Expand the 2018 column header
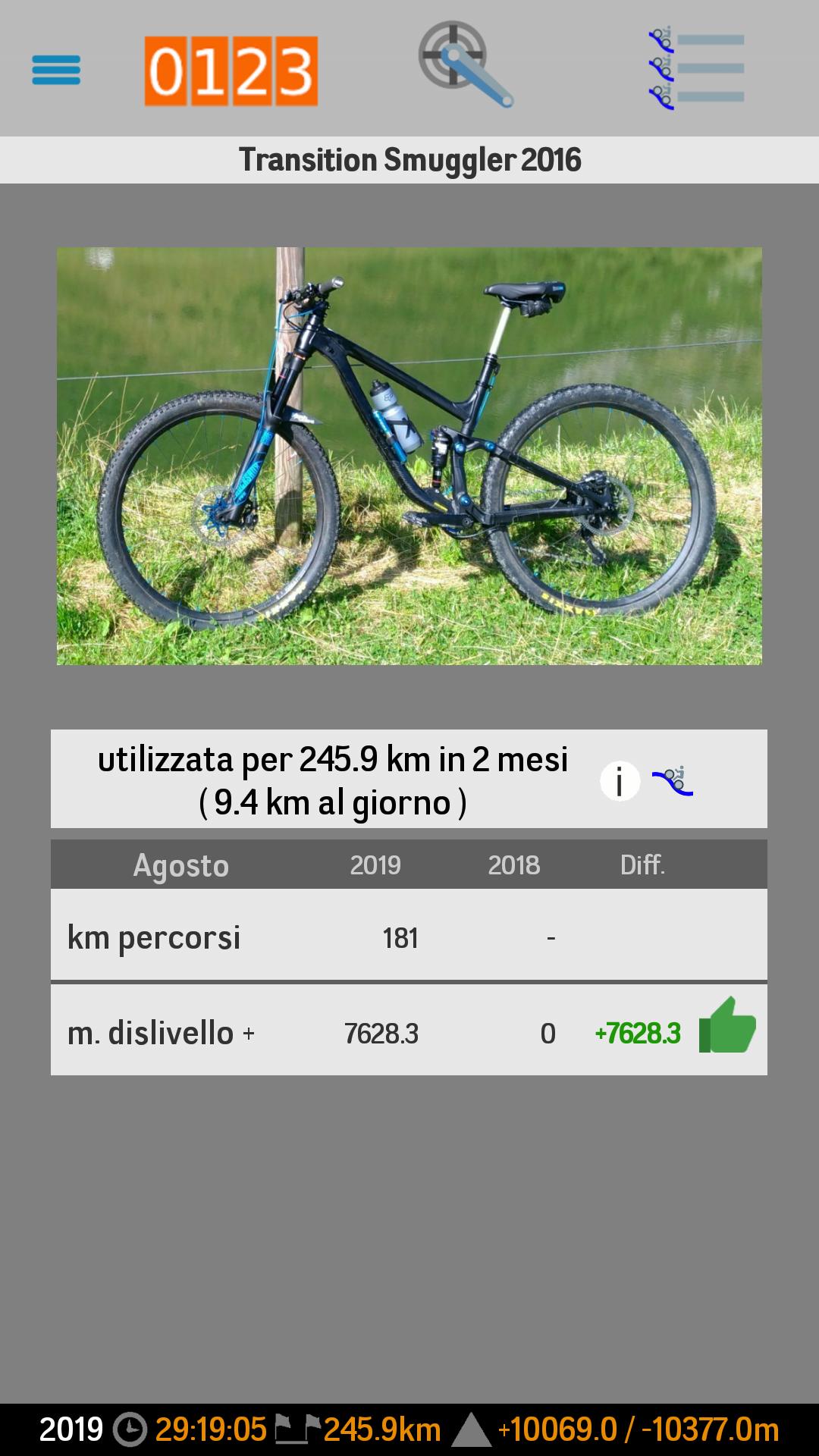The height and width of the screenshot is (1456, 819). pos(515,864)
